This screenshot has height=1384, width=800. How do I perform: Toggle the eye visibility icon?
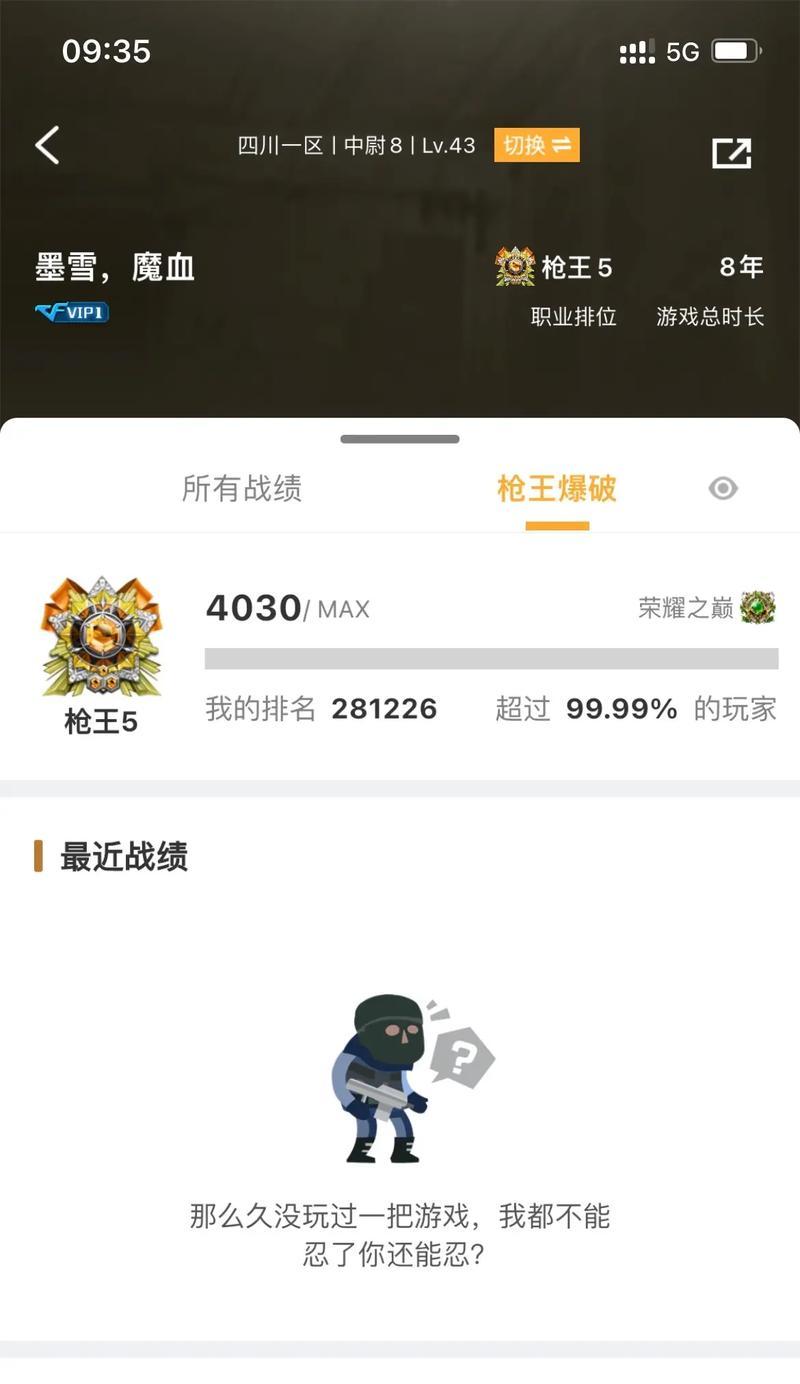(723, 488)
